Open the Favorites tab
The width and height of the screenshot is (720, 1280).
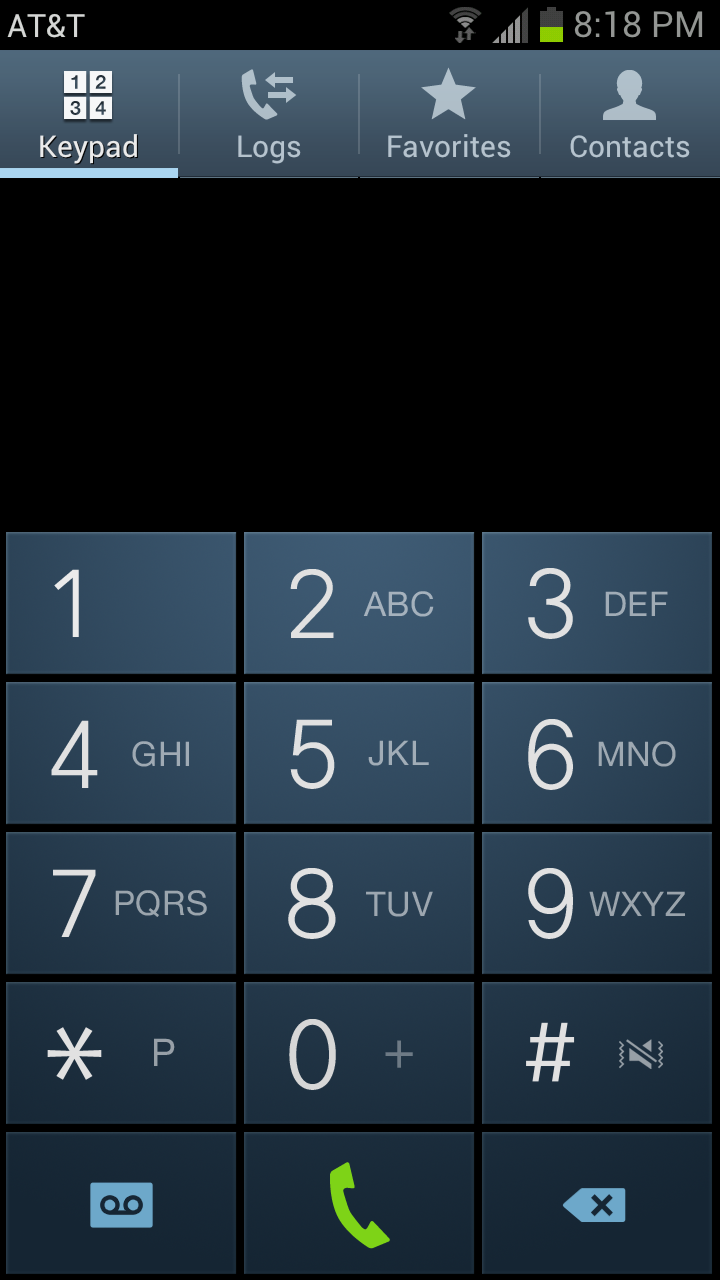(x=448, y=115)
